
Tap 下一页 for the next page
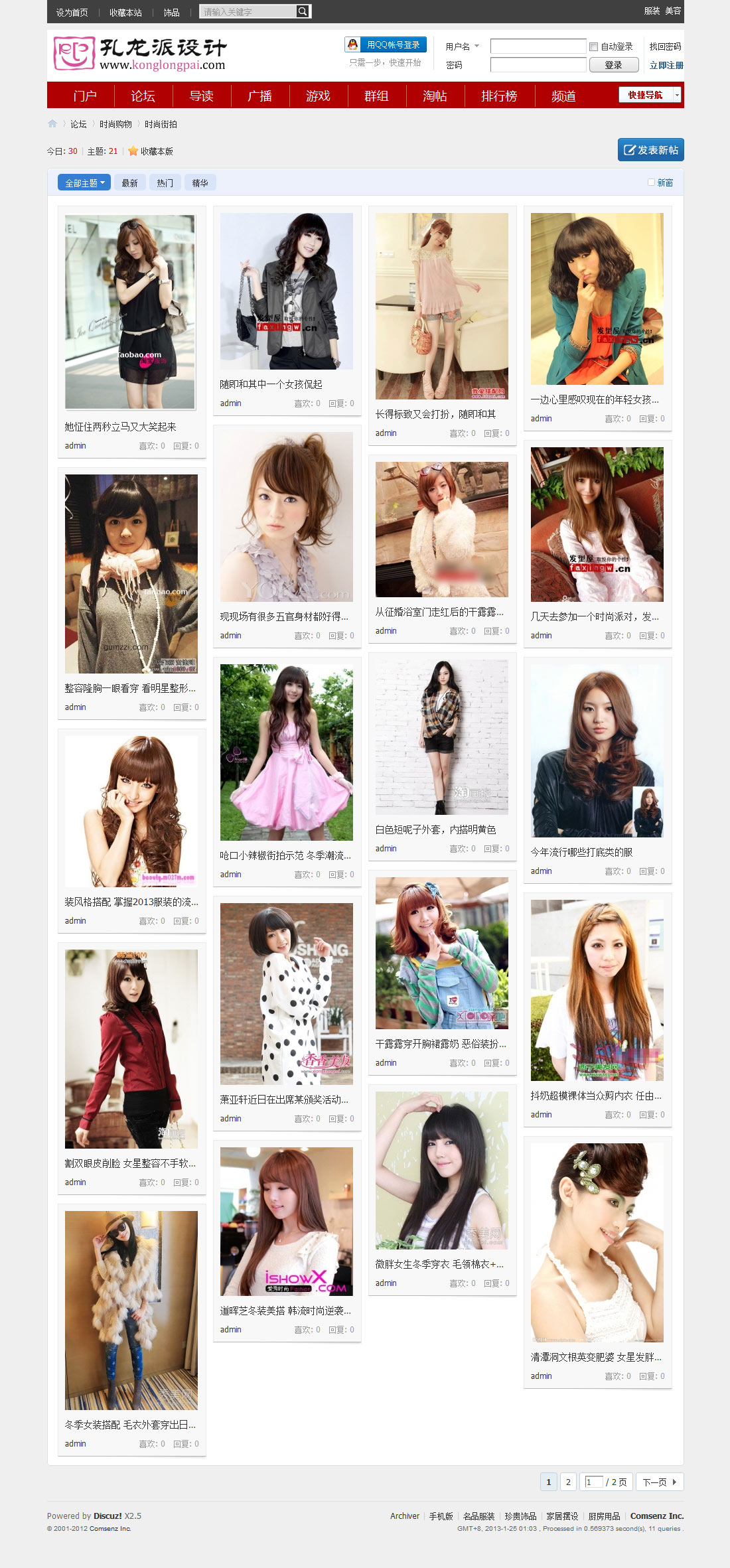pos(659,1482)
